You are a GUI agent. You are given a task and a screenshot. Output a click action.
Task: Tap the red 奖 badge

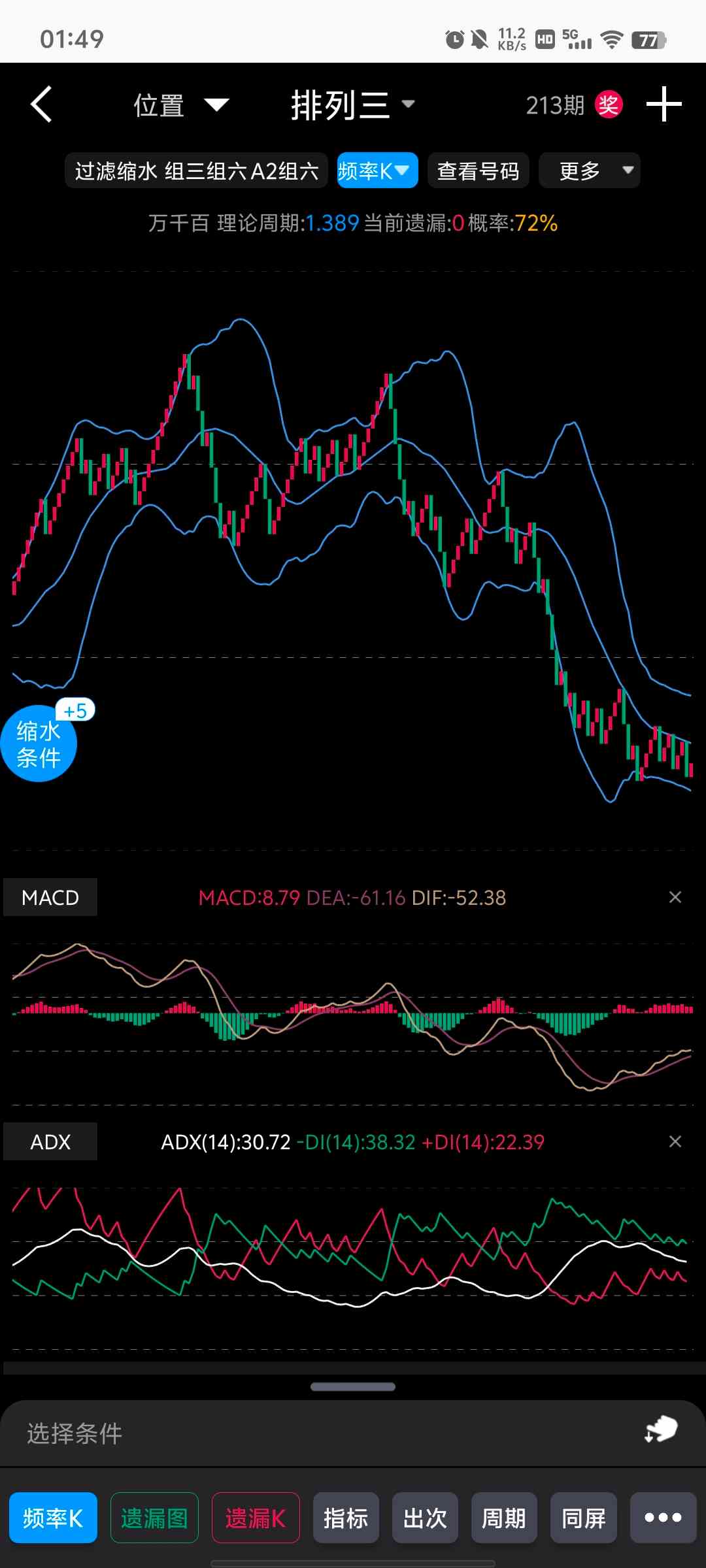coord(609,105)
